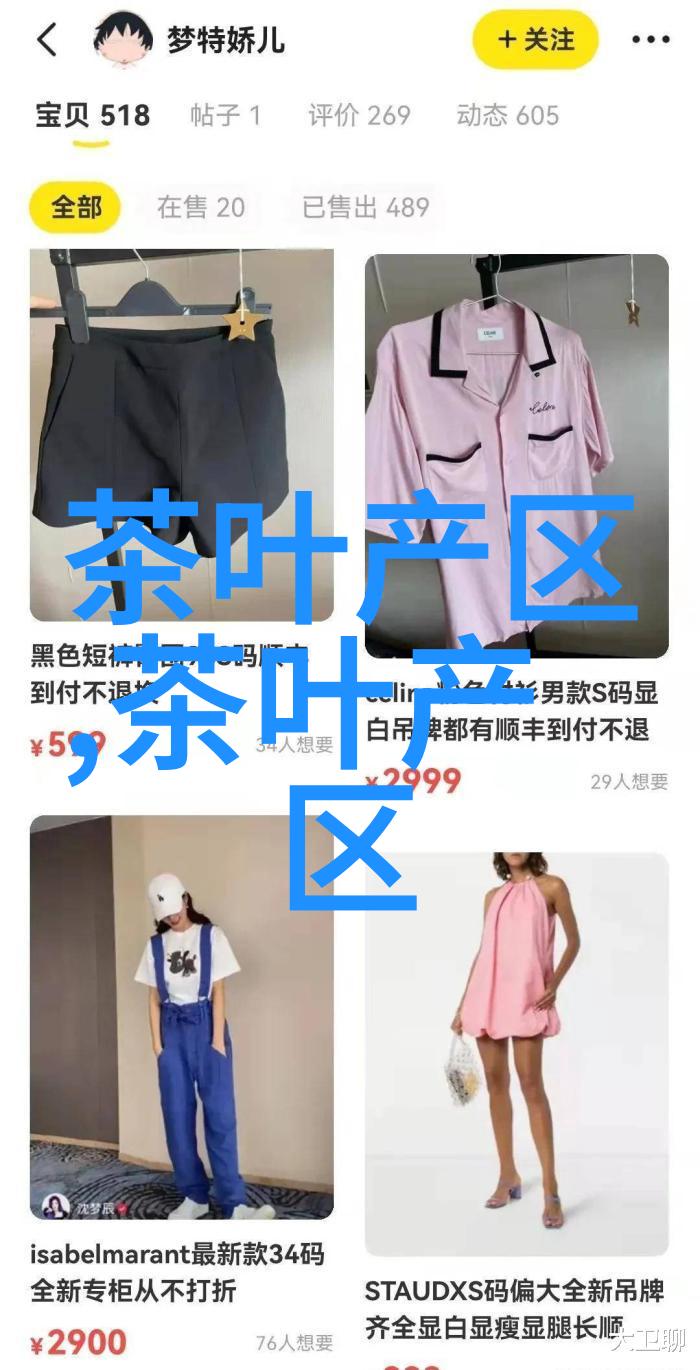
Task: Open the three-dot overflow menu
Action: tap(650, 41)
